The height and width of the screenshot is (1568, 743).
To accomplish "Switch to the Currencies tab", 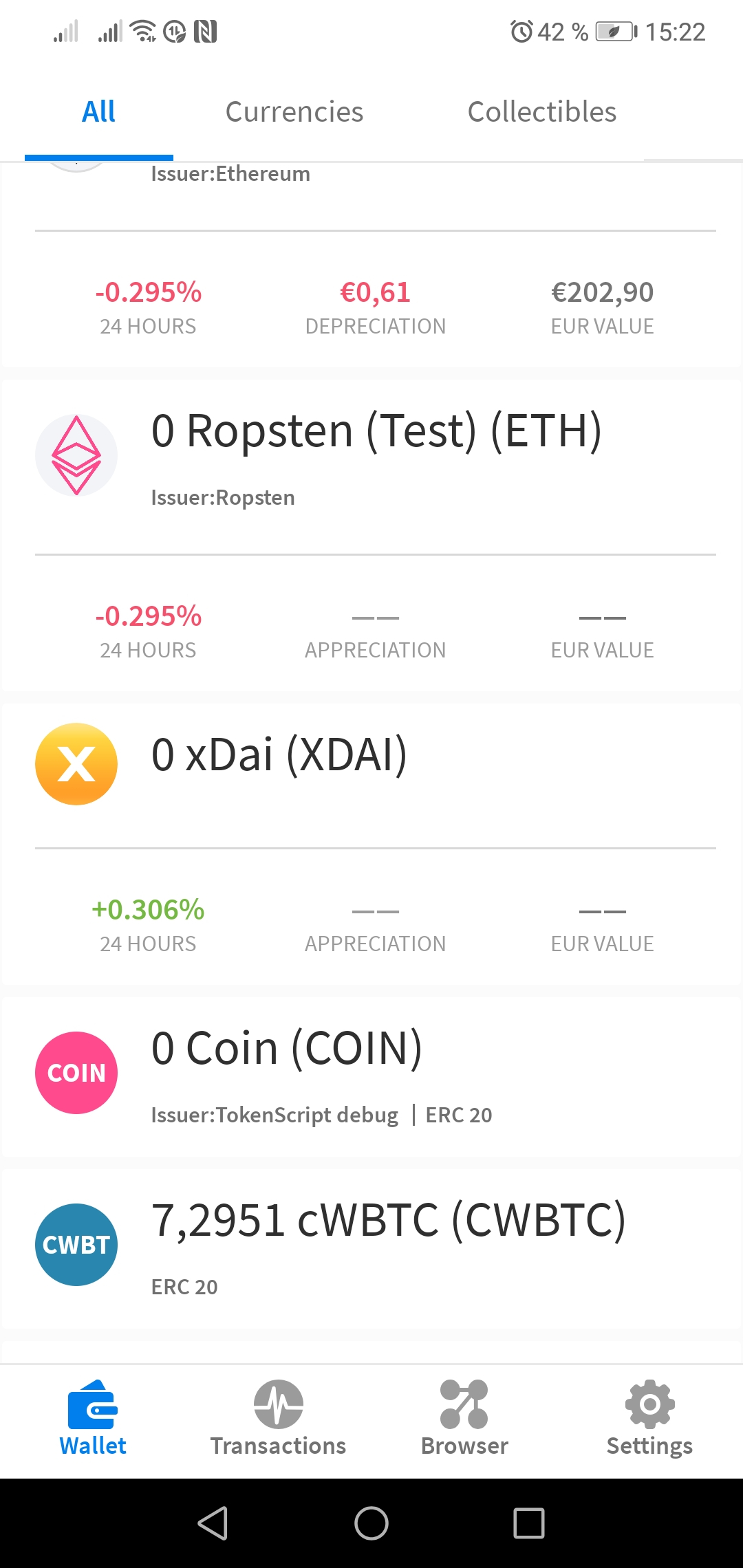I will 294,112.
